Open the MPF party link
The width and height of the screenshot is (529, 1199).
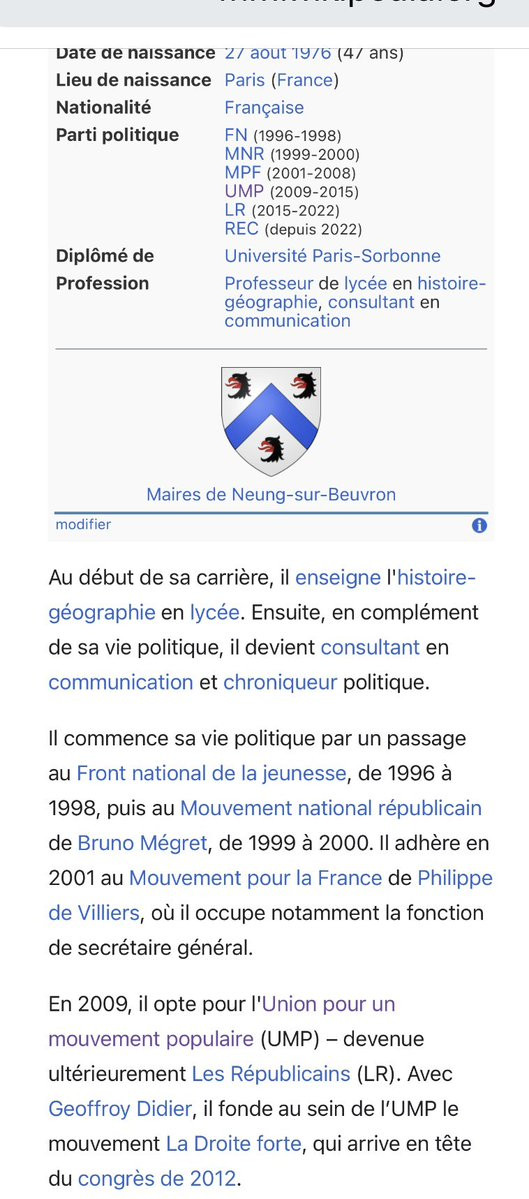(243, 173)
